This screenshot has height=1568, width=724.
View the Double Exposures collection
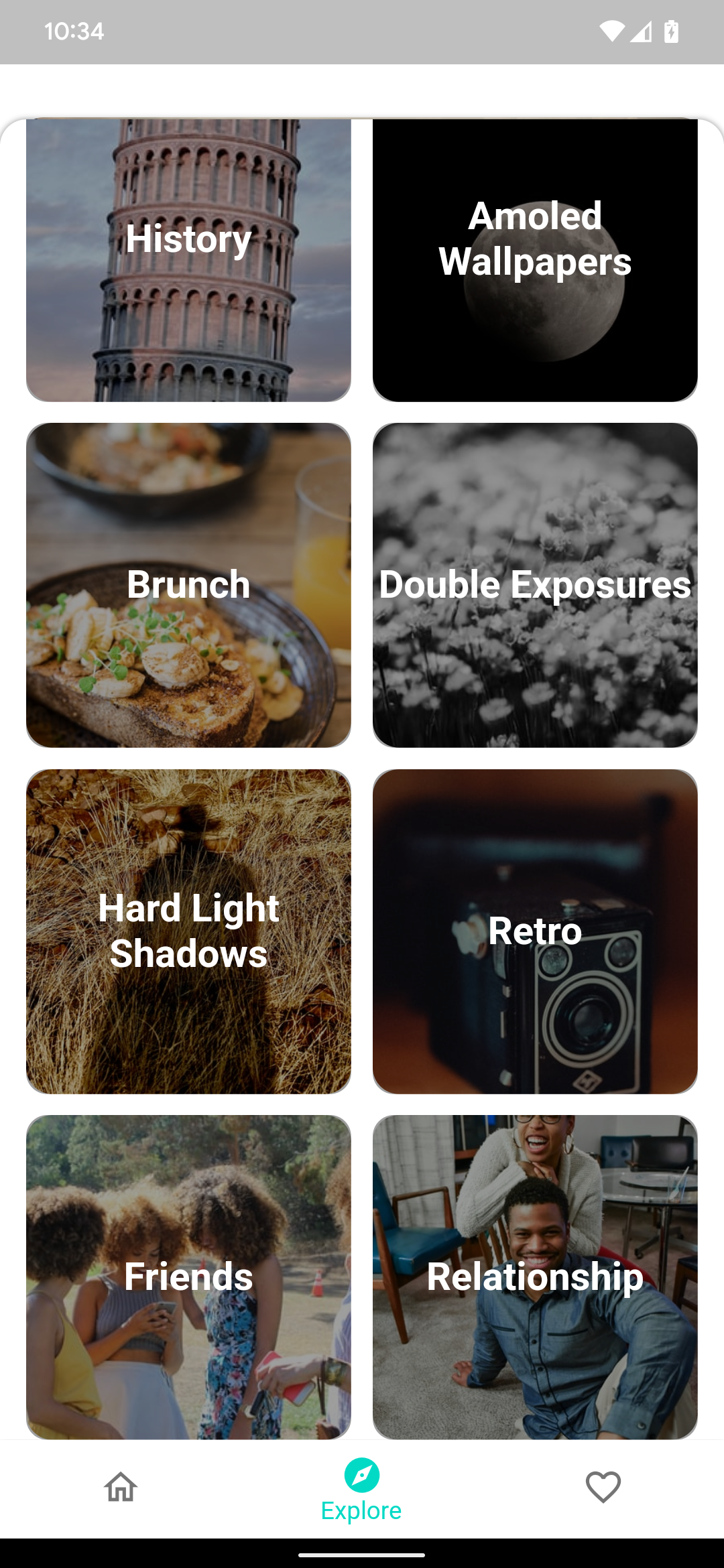(x=535, y=585)
